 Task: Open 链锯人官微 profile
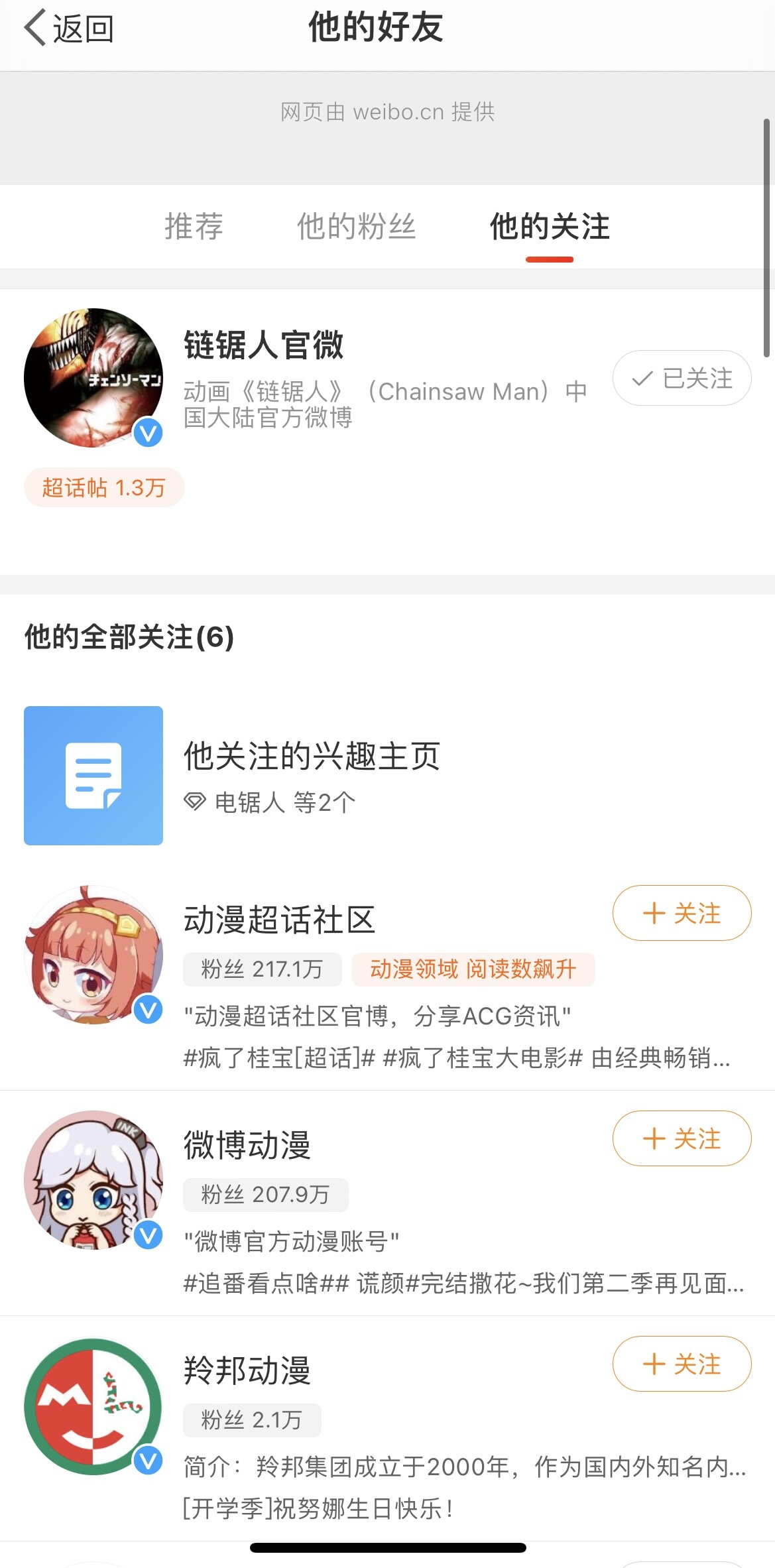(263, 345)
